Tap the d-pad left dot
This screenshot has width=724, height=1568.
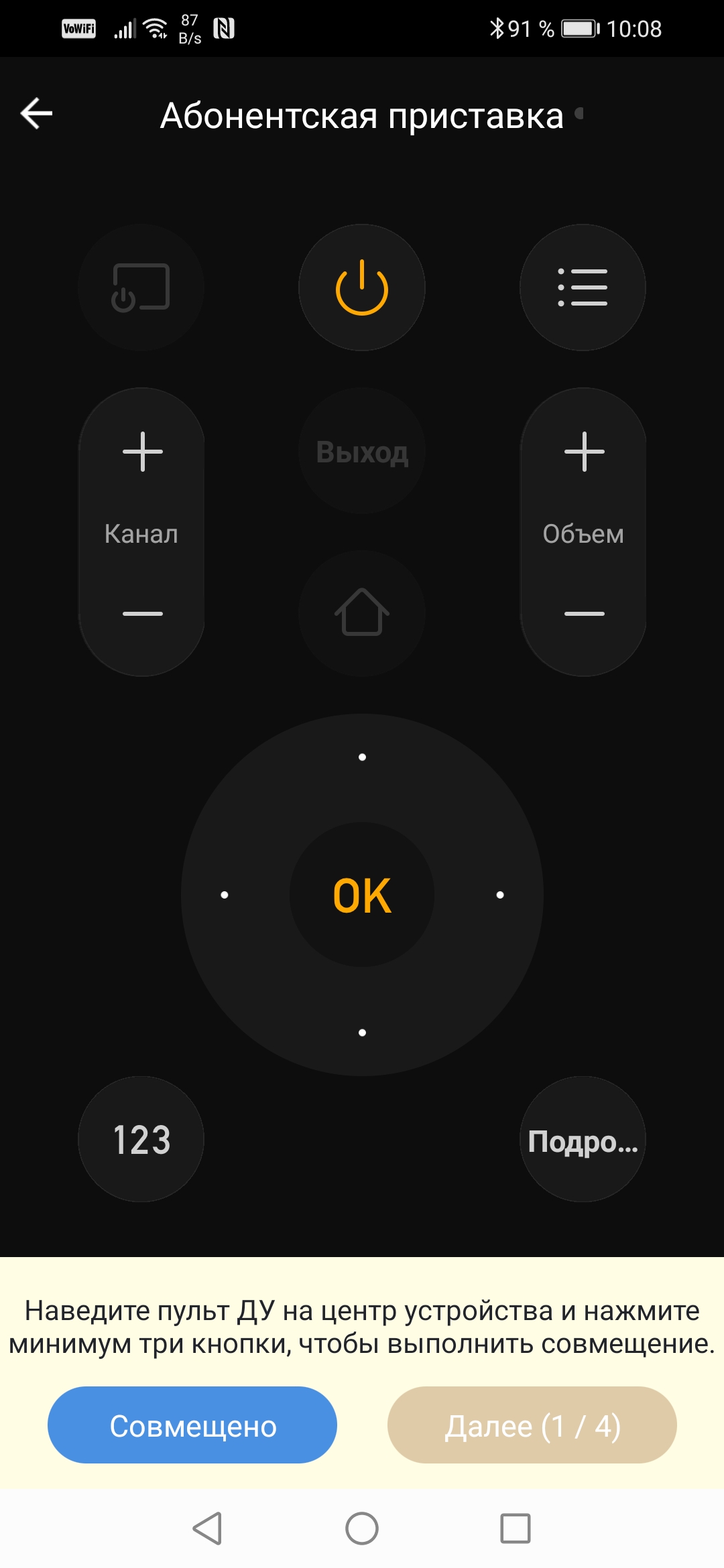pyautogui.click(x=225, y=895)
